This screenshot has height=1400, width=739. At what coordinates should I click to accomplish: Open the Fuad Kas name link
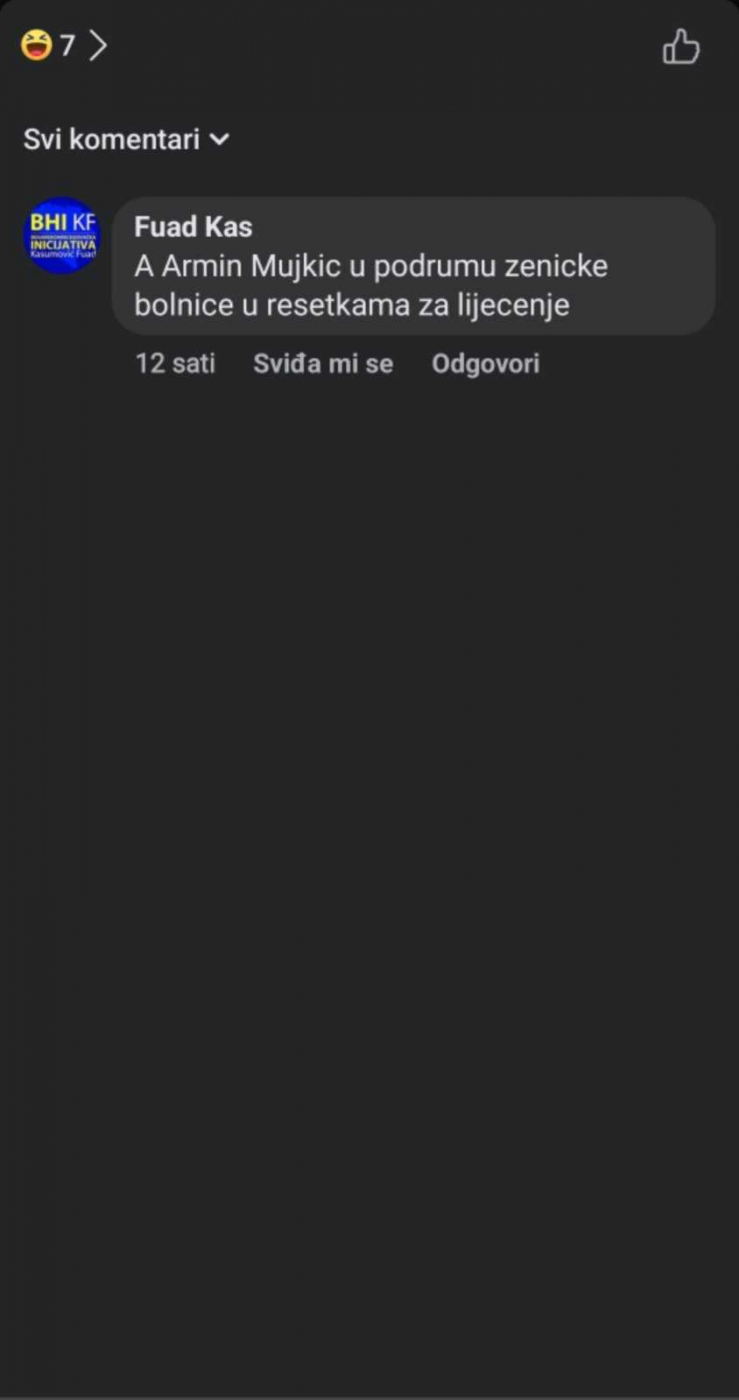pyautogui.click(x=193, y=227)
